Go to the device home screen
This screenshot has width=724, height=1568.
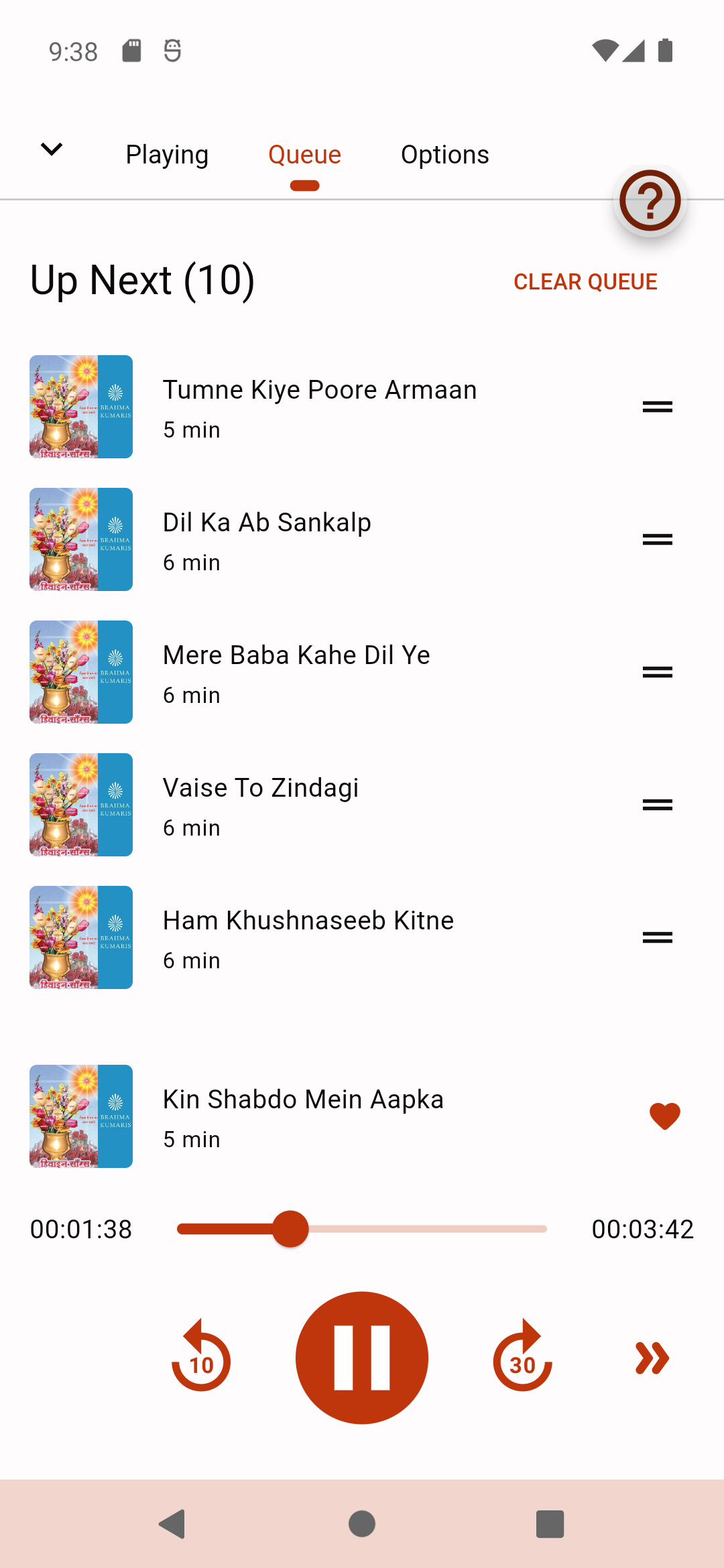coord(362,1524)
